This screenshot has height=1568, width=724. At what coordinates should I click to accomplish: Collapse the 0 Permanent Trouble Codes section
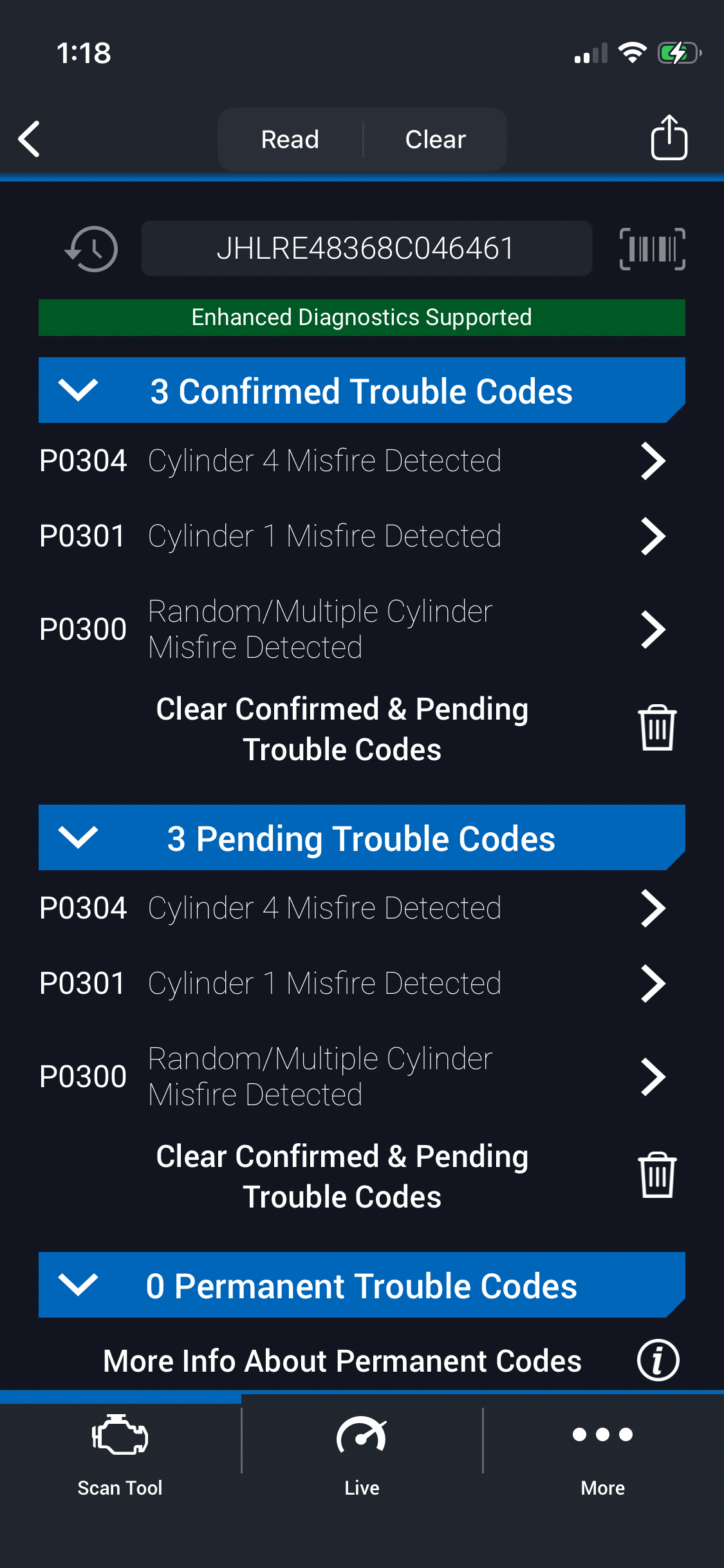point(78,1285)
